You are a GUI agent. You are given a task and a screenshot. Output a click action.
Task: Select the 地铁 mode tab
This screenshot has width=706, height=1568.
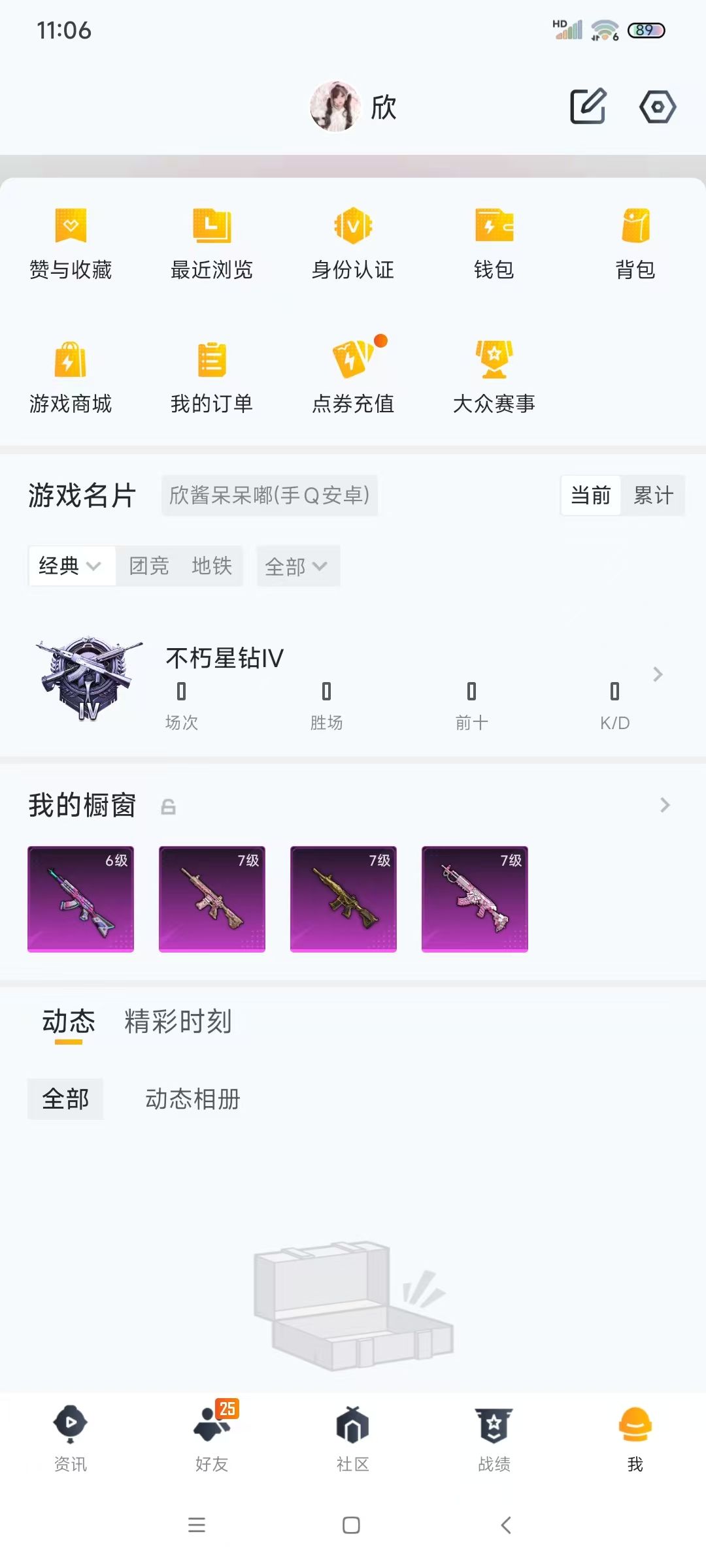click(212, 566)
